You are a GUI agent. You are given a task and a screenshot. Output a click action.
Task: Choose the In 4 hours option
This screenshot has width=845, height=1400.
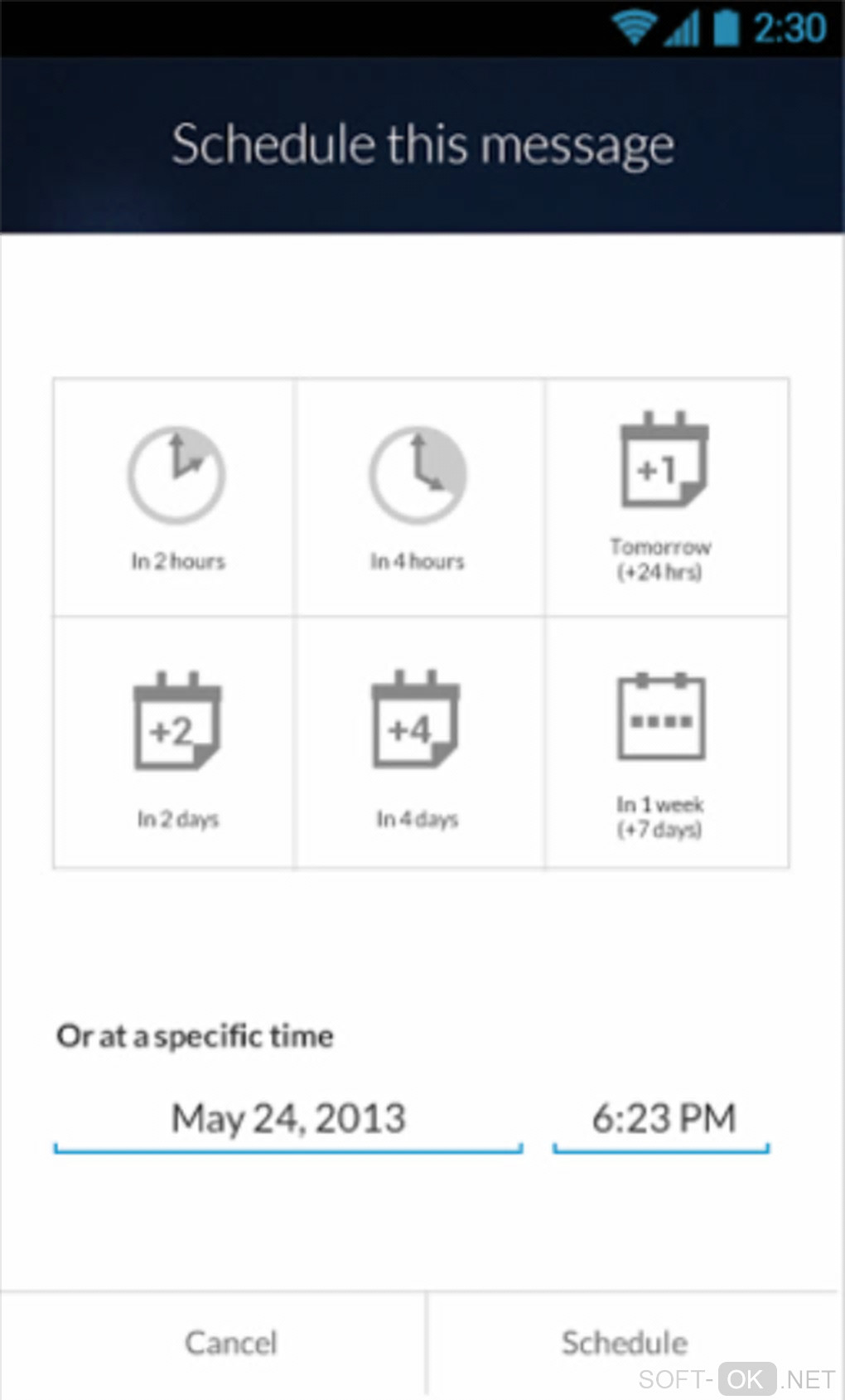tap(418, 497)
